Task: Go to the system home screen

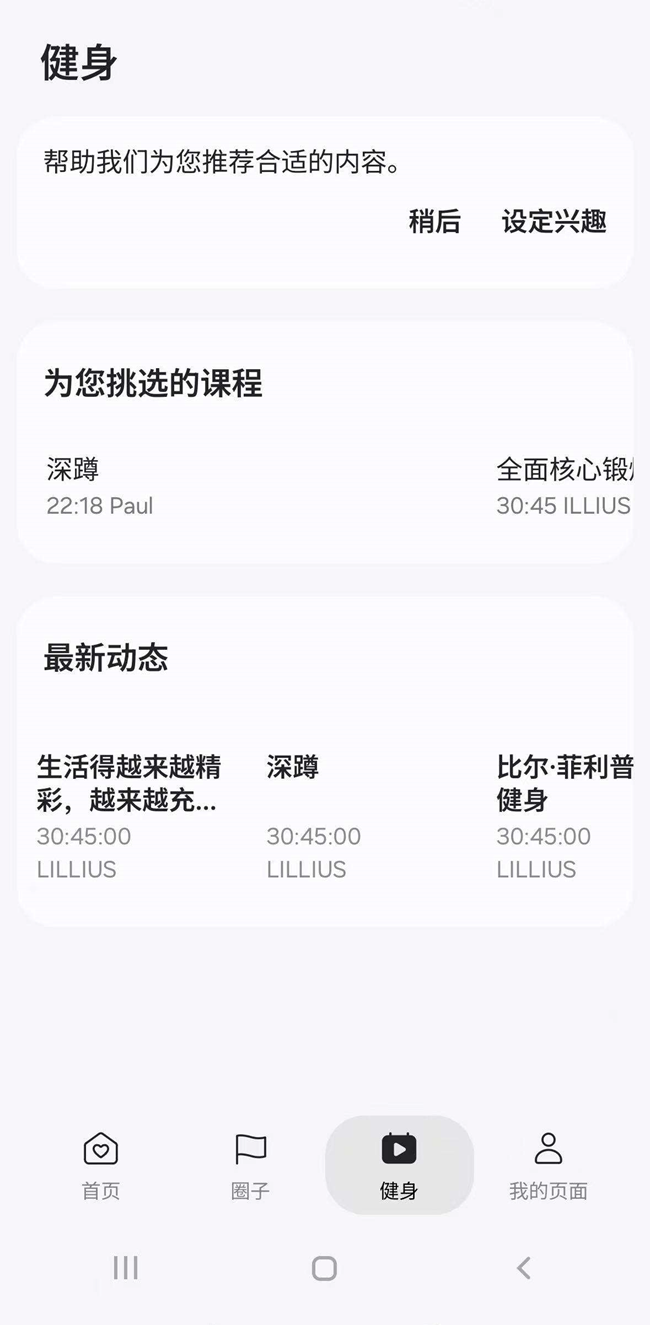Action: coord(324,1268)
